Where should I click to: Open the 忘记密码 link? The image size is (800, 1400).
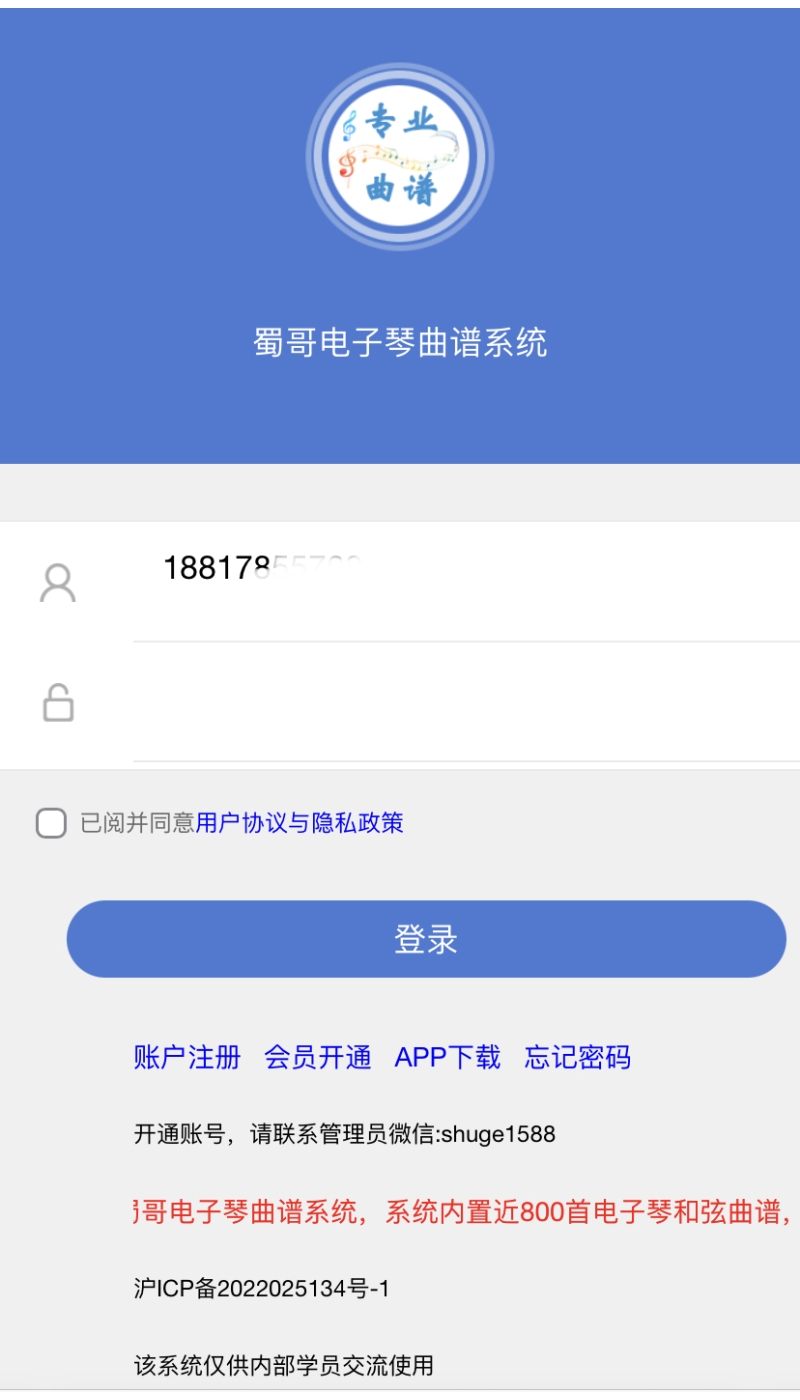click(x=578, y=1057)
